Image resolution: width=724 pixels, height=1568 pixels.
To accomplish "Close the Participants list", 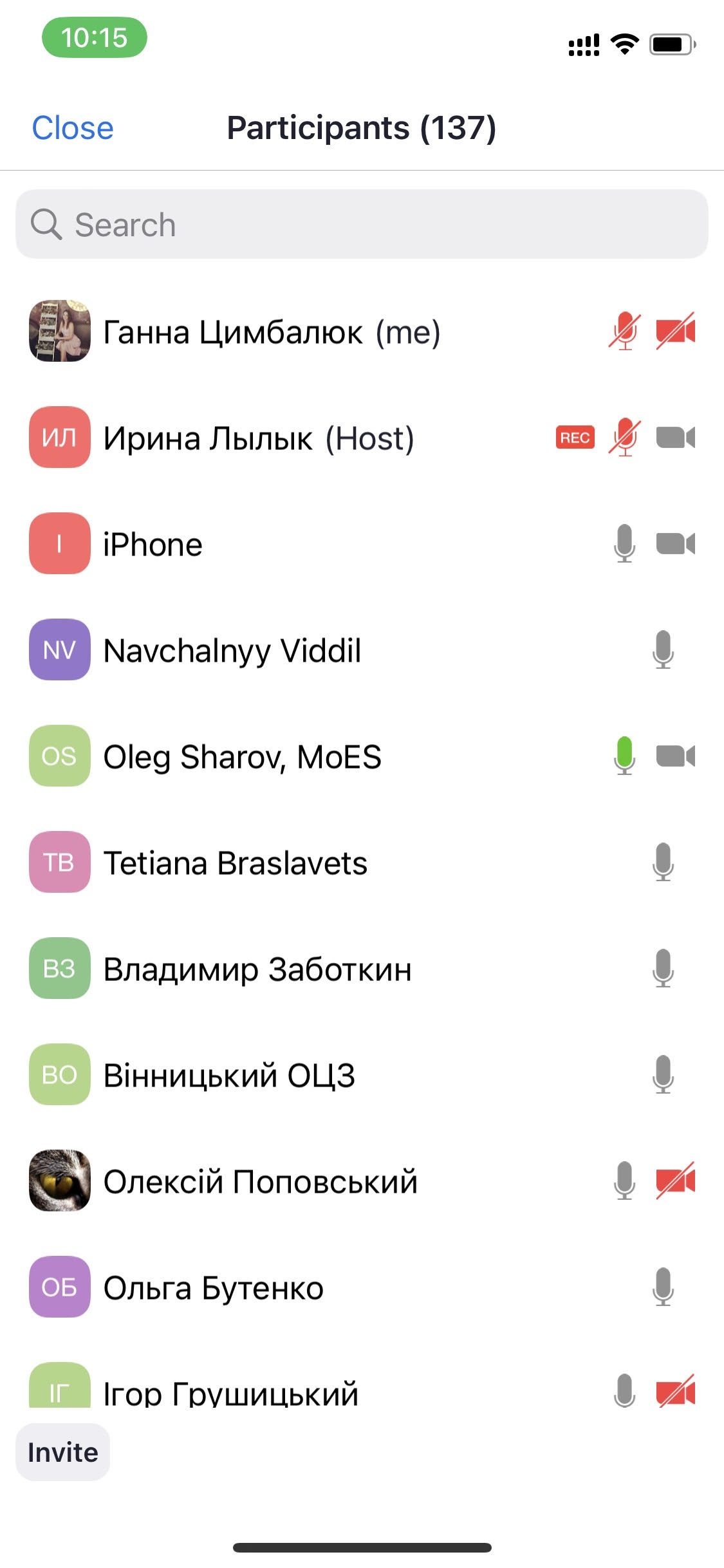I will click(73, 128).
